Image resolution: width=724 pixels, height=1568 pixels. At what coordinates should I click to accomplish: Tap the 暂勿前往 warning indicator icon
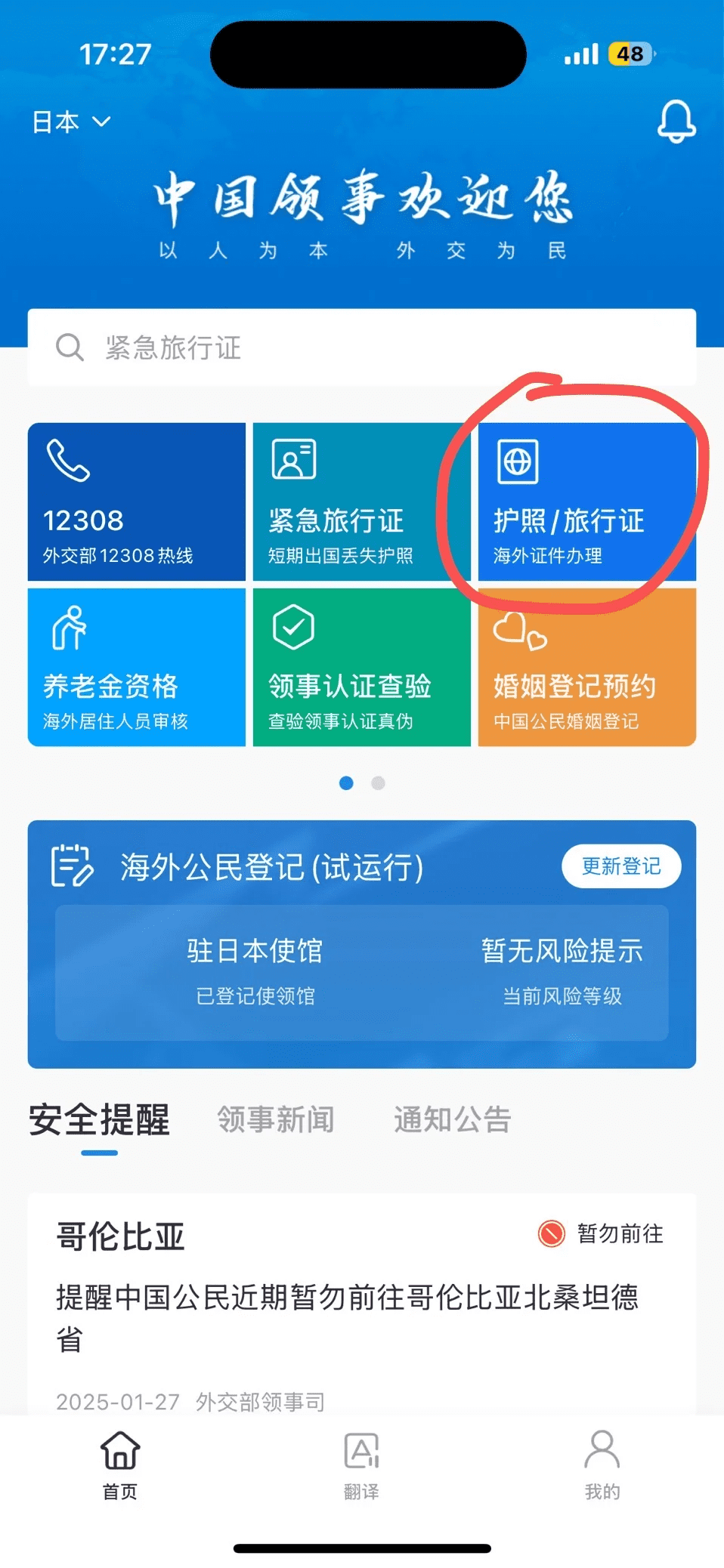[x=550, y=1234]
